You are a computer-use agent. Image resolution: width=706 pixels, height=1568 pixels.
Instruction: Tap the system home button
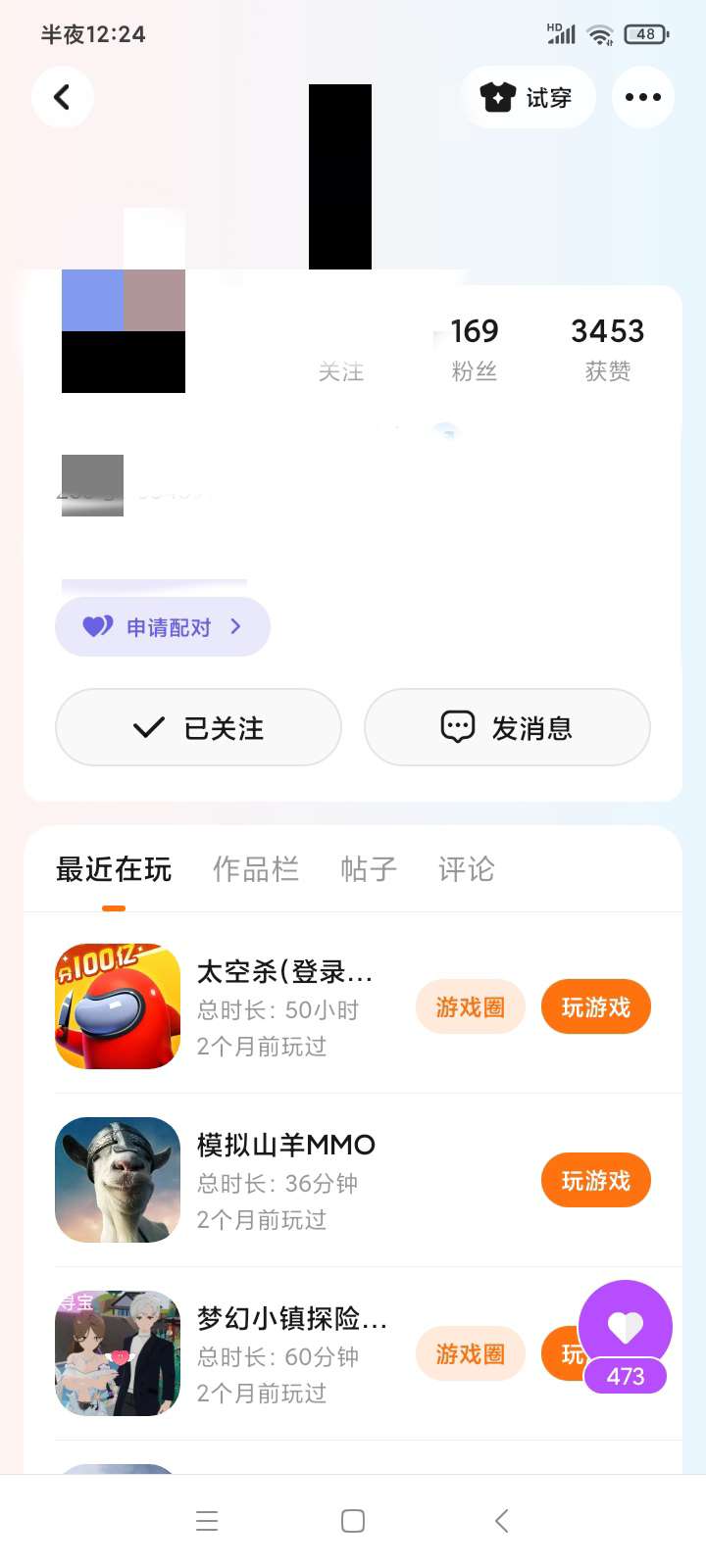click(x=353, y=1521)
